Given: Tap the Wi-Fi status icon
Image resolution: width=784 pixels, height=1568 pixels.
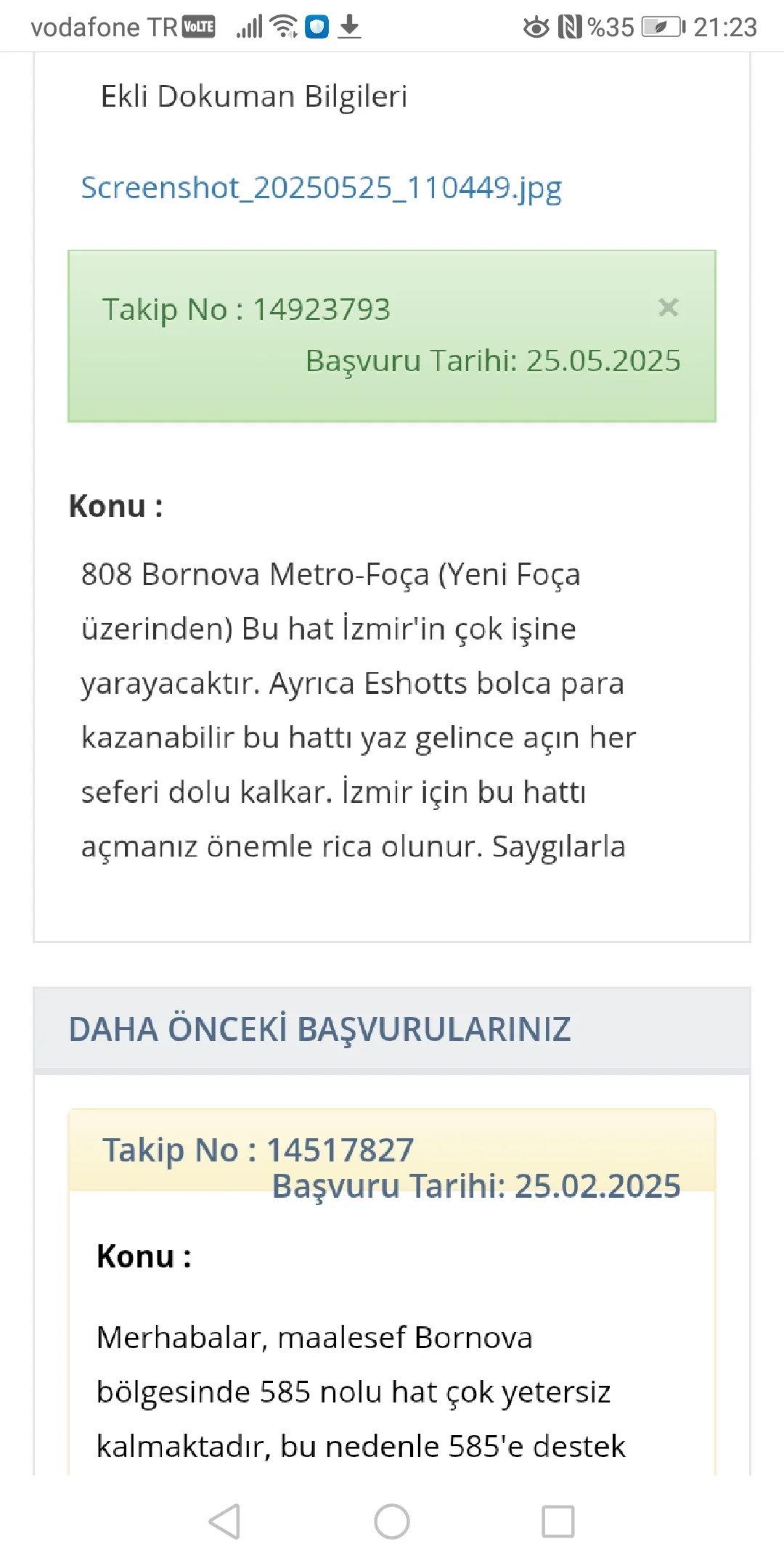Looking at the screenshot, I should pyautogui.click(x=282, y=26).
